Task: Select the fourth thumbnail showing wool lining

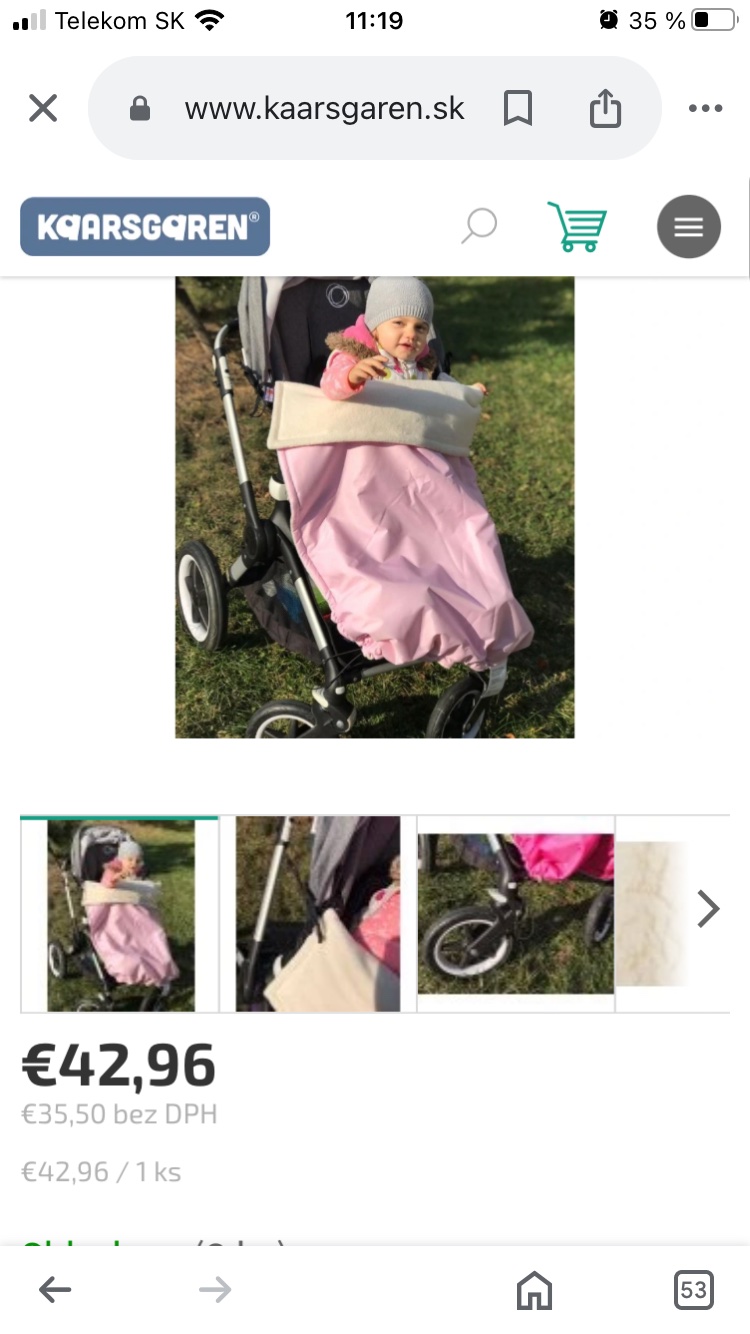Action: tap(652, 914)
